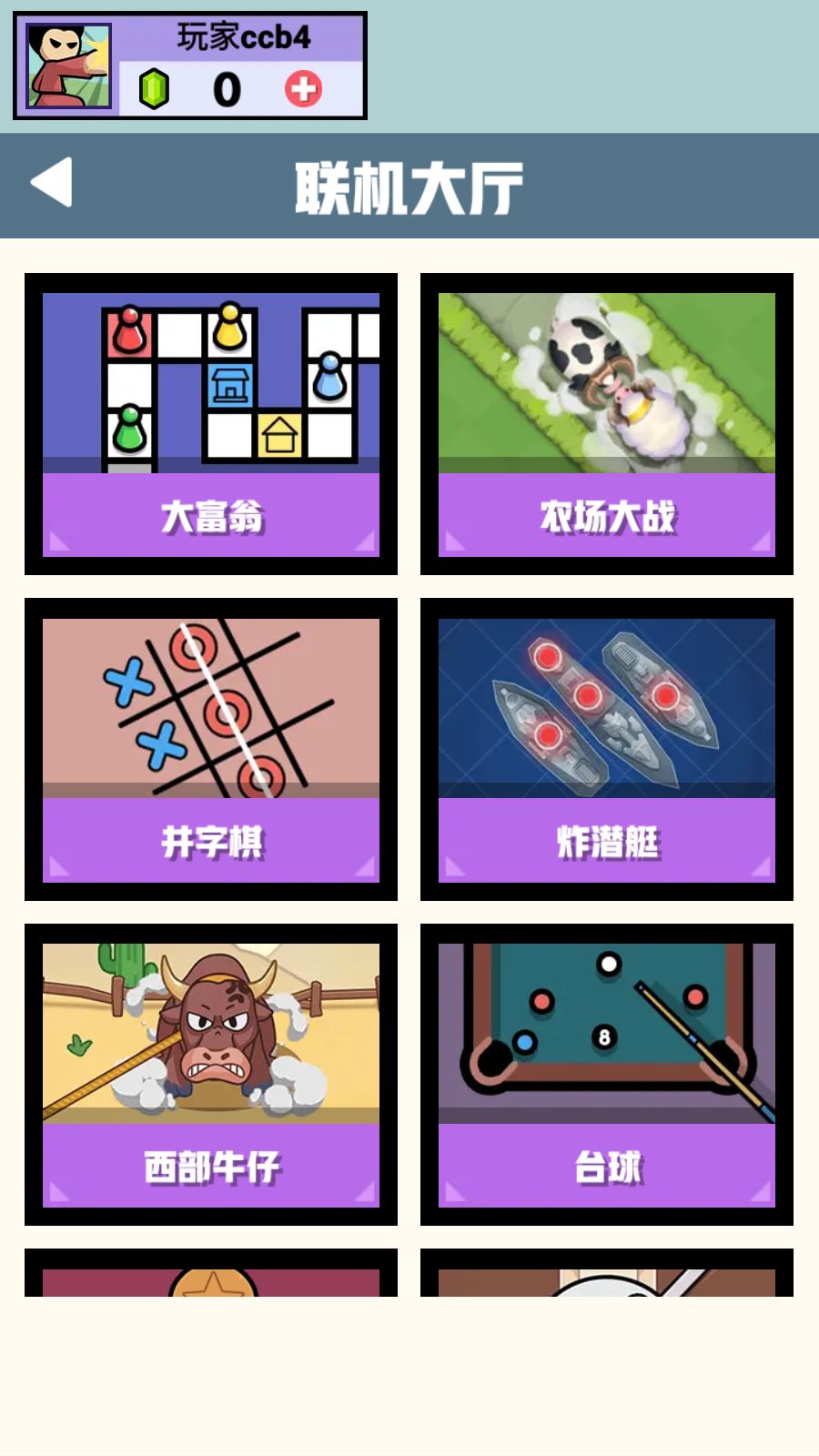Tap the gem count showing 0
The image size is (819, 1456).
pos(227,88)
